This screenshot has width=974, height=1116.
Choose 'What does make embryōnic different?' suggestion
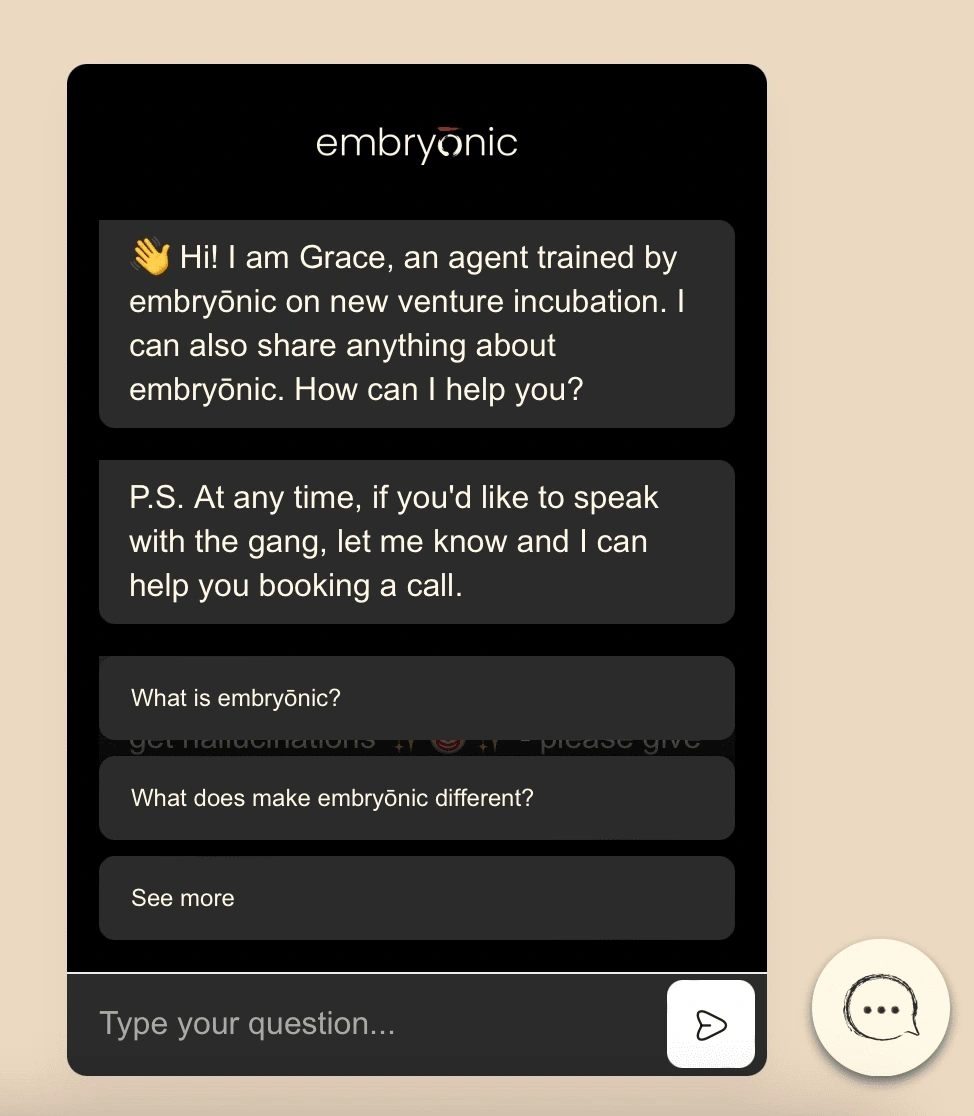(416, 798)
